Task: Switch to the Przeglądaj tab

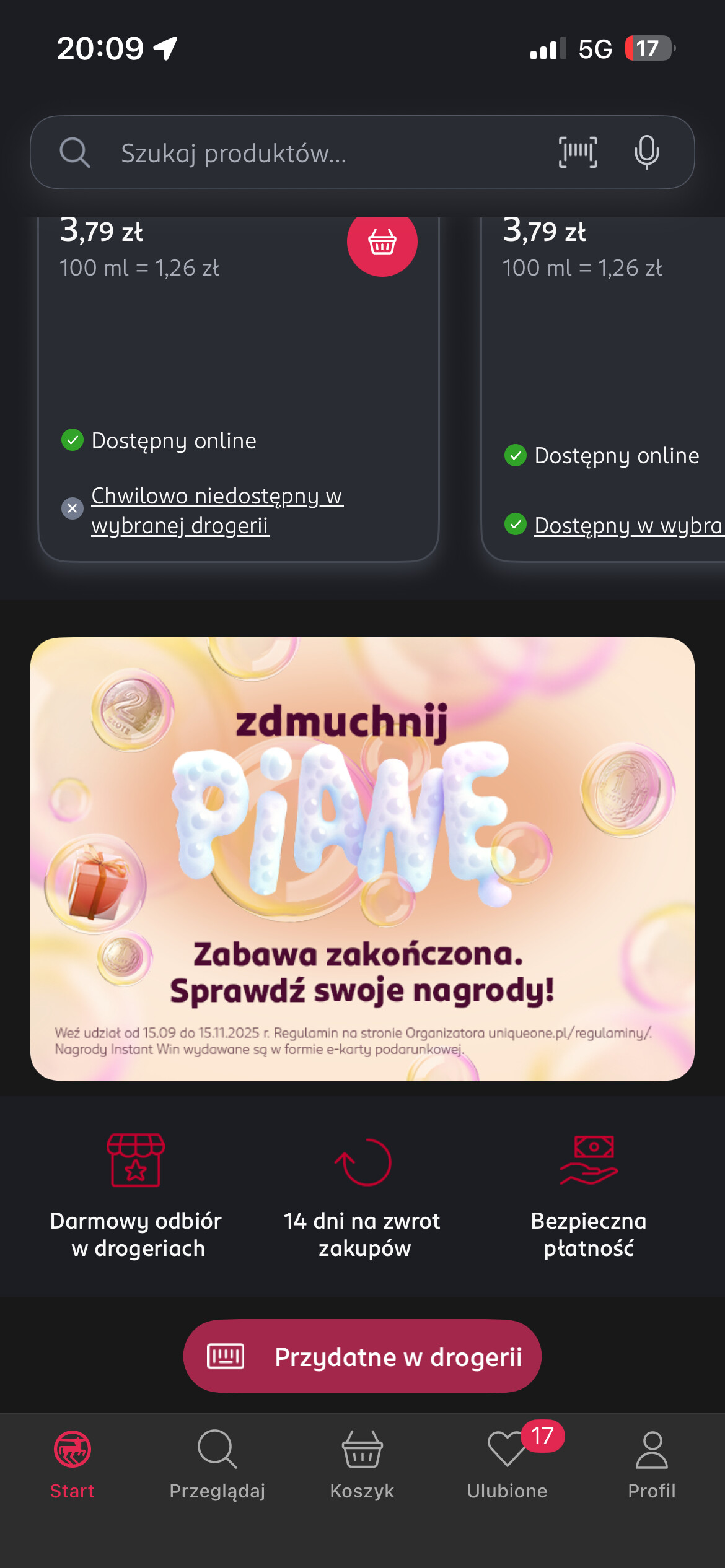Action: (x=217, y=1464)
